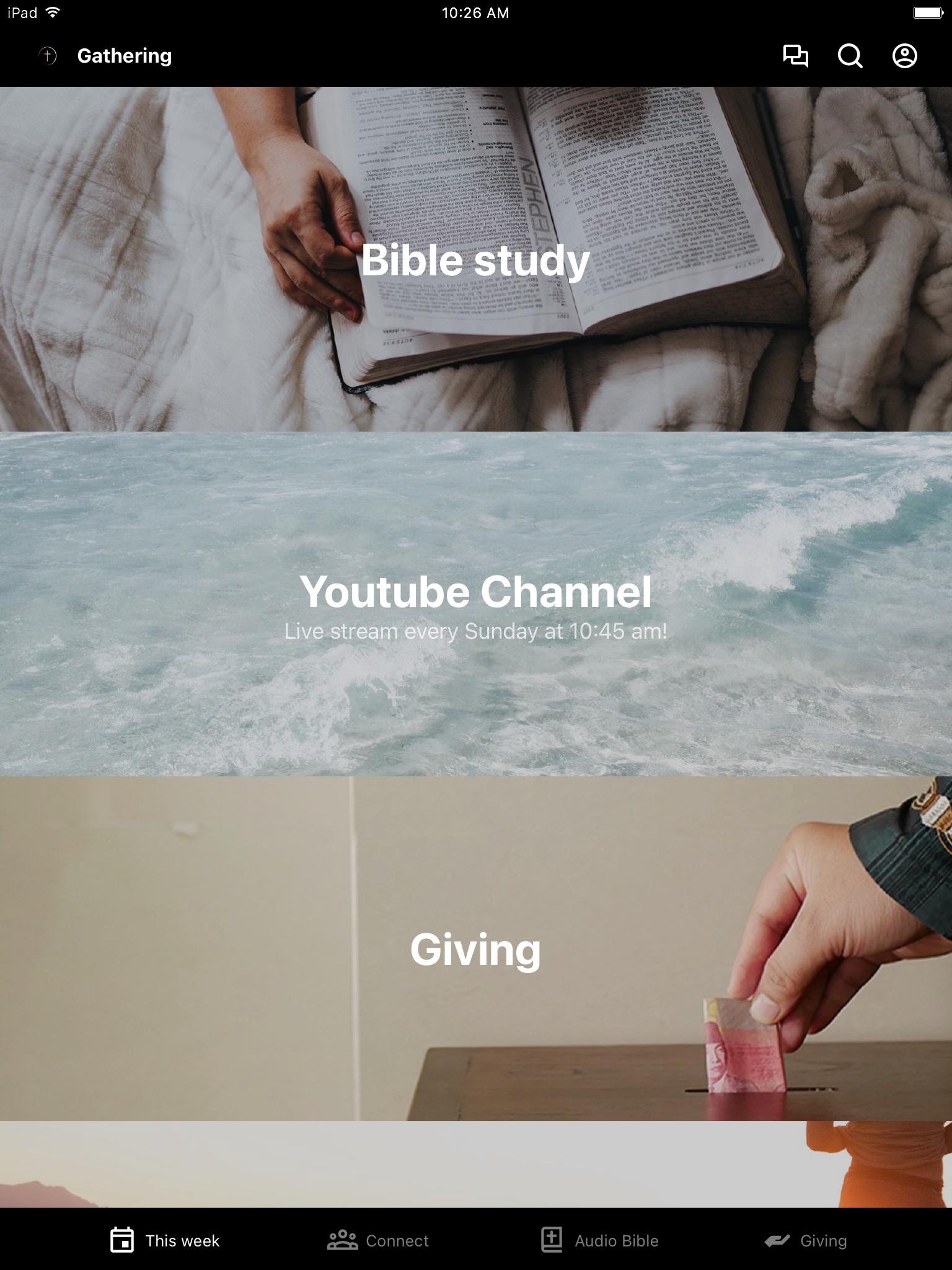Switch to the Connect tab
The height and width of the screenshot is (1270, 952).
(378, 1240)
